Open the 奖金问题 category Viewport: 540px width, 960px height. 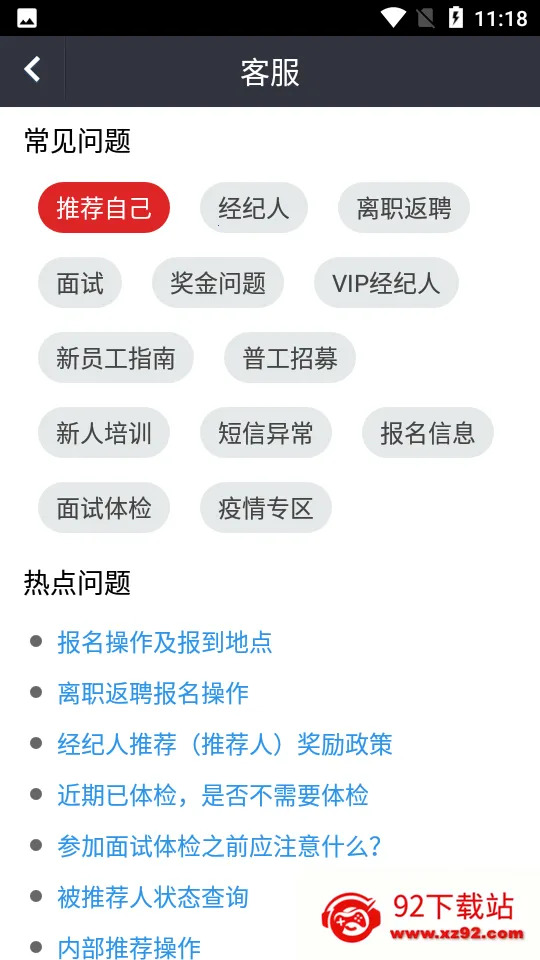pos(218,282)
